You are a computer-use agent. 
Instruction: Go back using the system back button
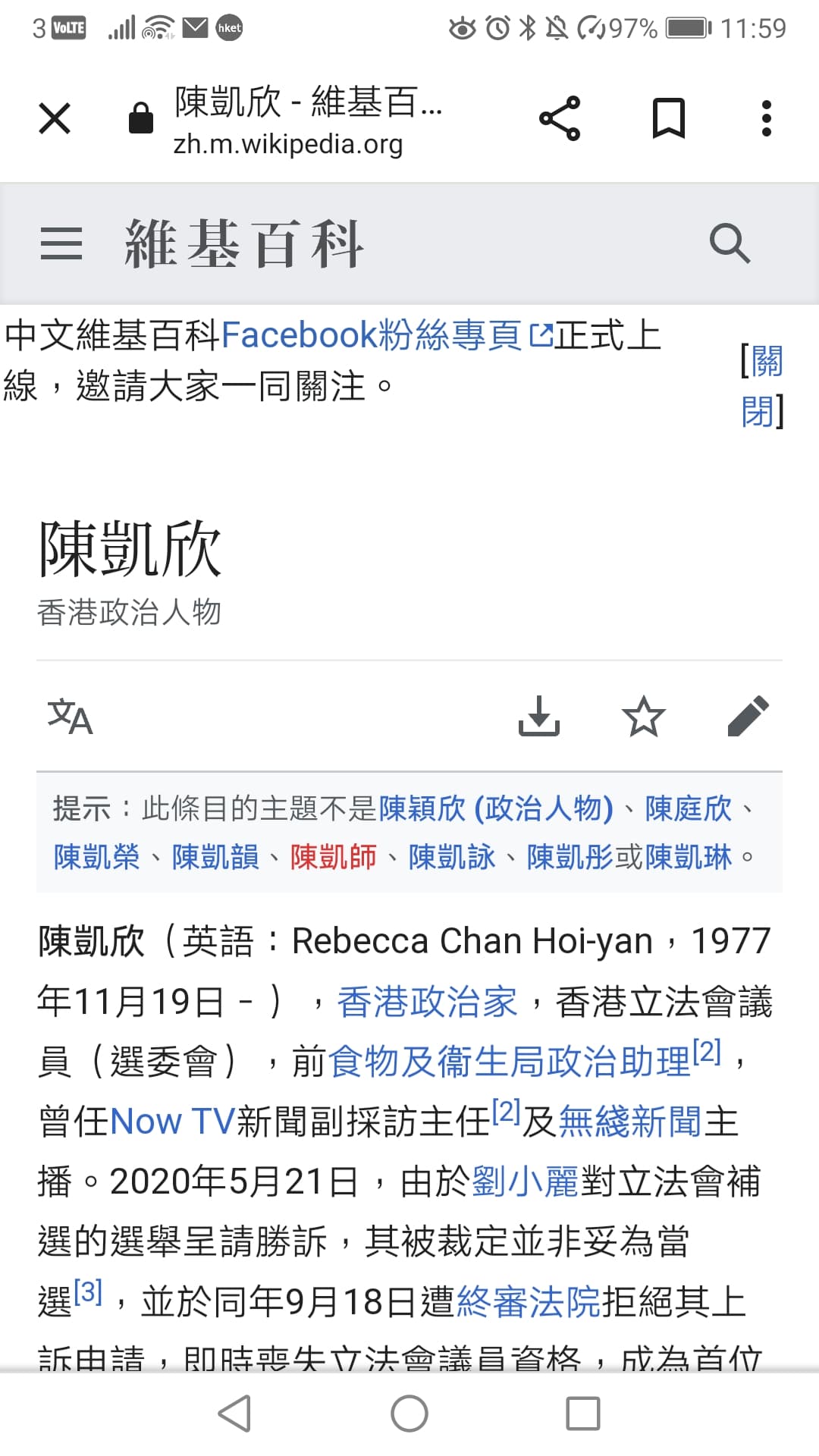pos(234,1414)
